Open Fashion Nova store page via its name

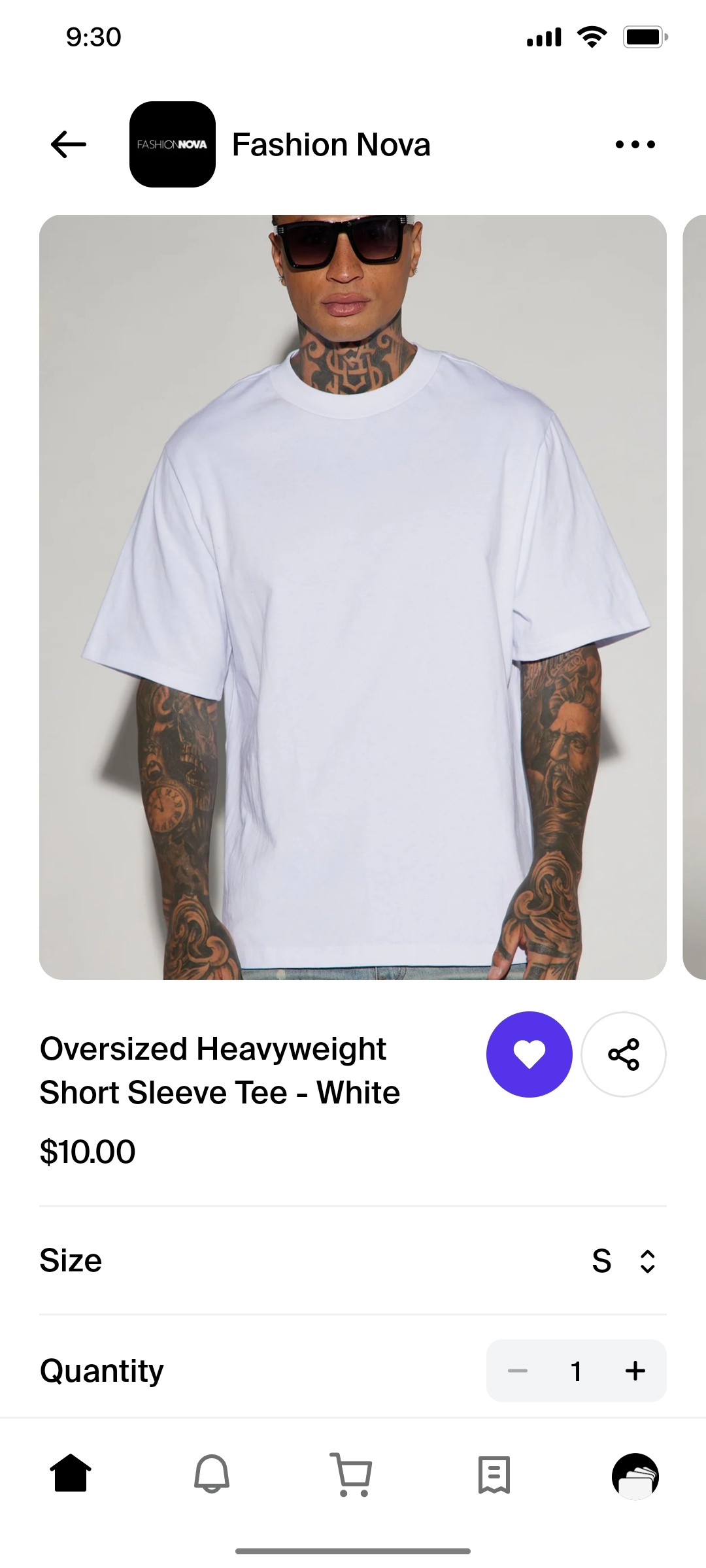[x=331, y=144]
